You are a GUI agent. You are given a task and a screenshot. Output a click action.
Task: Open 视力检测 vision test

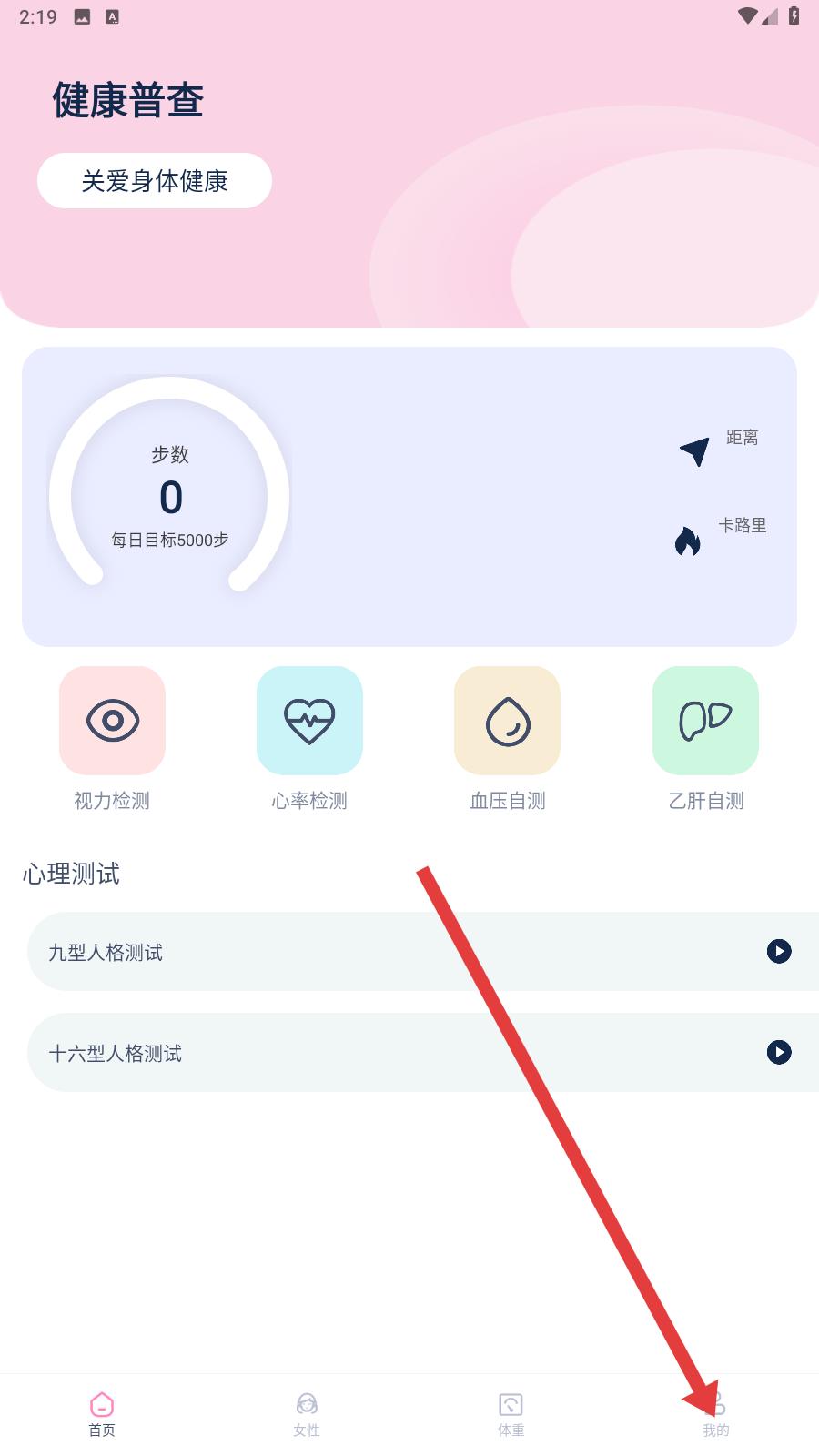click(112, 721)
